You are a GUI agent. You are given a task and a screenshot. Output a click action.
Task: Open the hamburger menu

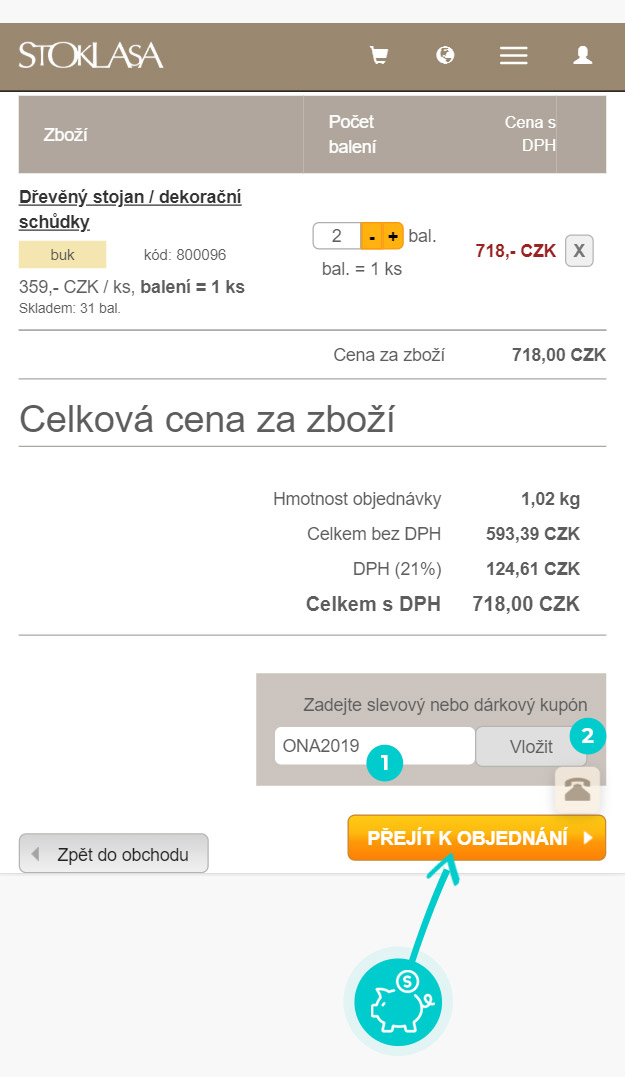click(x=514, y=56)
